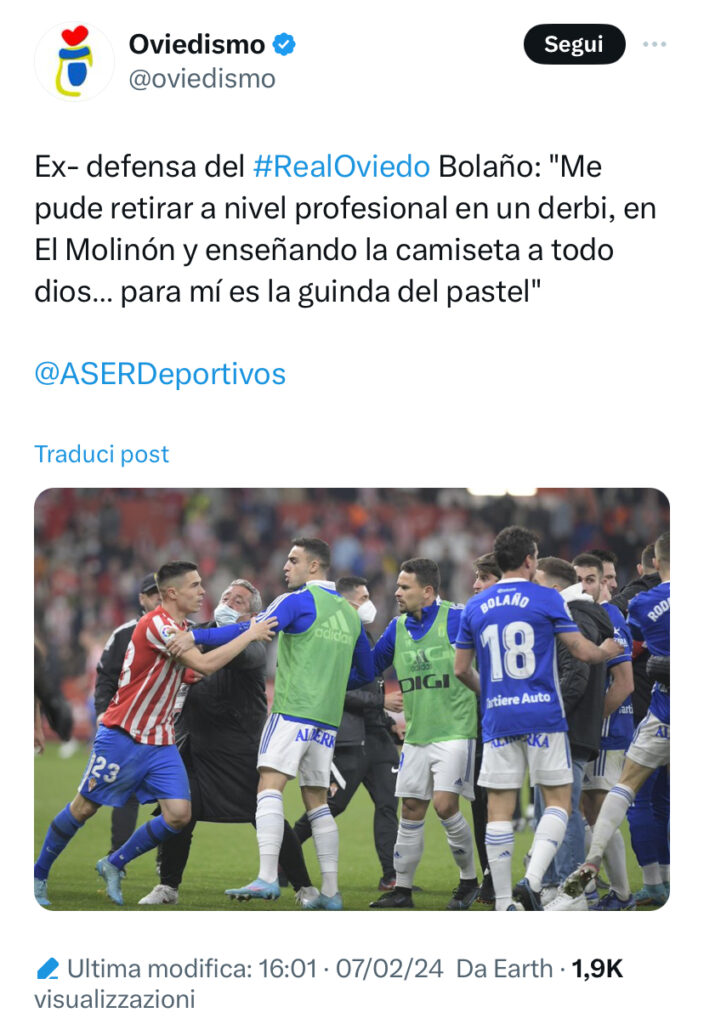Image resolution: width=704 pixels, height=1024 pixels.
Task: Enlarge the attached match photo
Action: pyautogui.click(x=352, y=698)
